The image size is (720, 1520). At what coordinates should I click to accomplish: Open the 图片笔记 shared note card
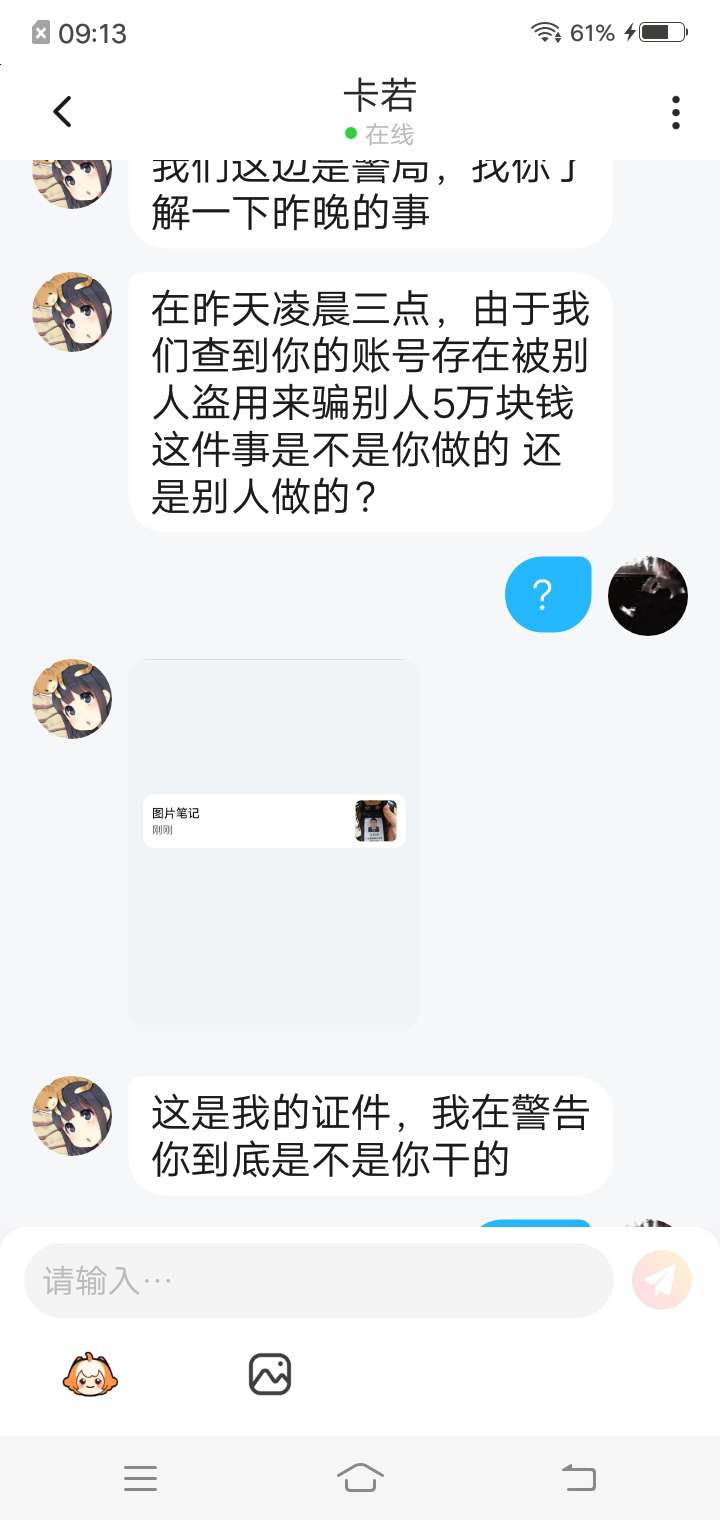[274, 821]
